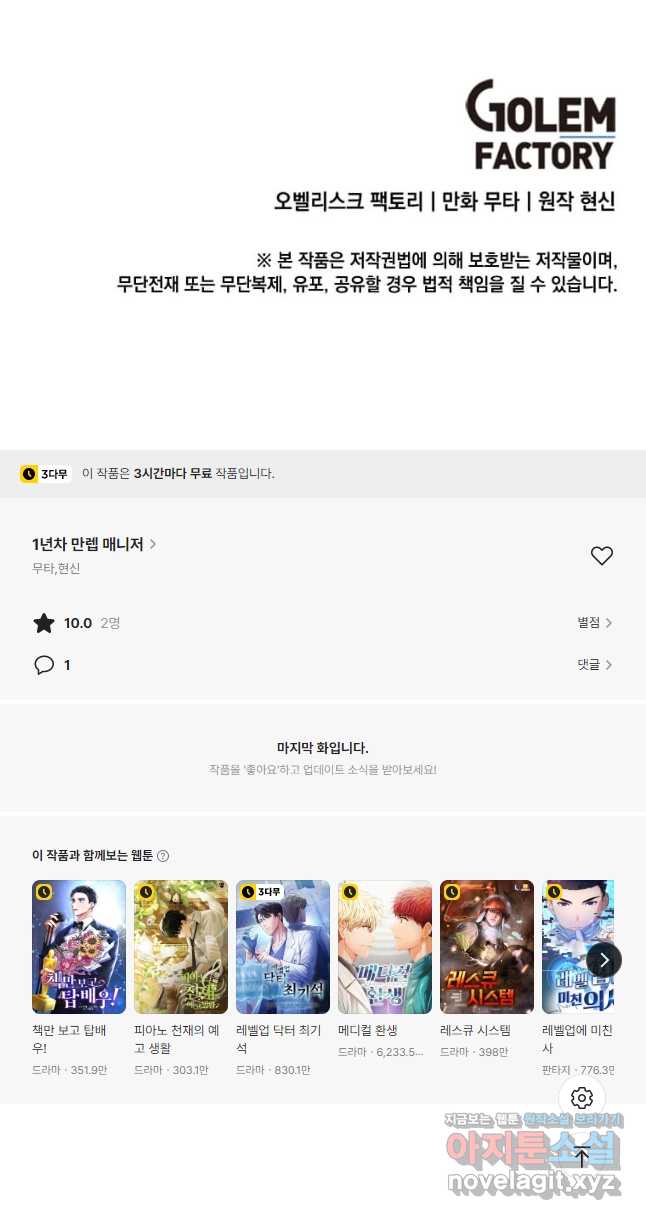Viewport: 646px width, 1220px height.
Task: Open the 댓글 comments section
Action: pos(594,665)
